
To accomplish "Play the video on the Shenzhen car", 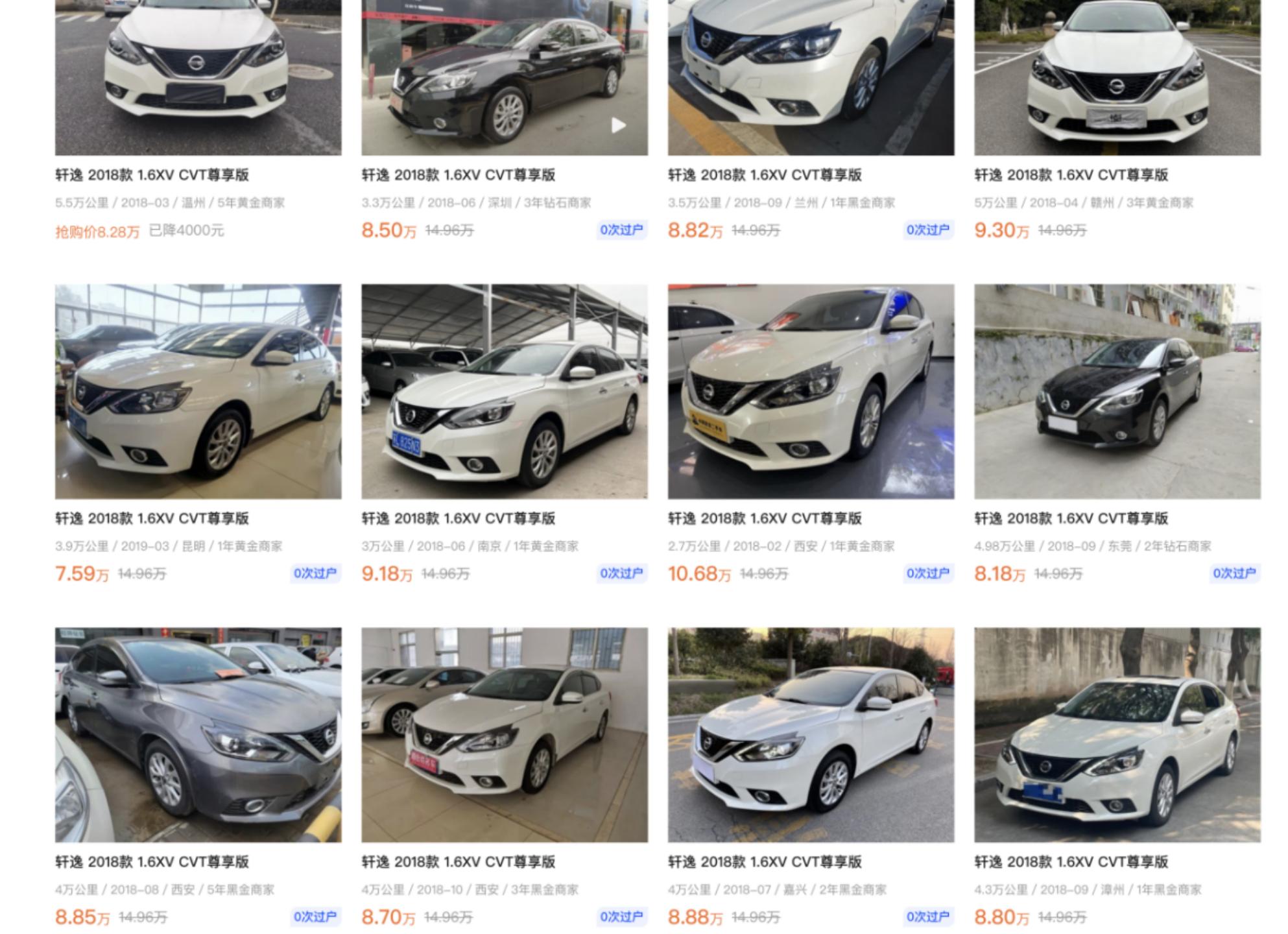I will tap(619, 125).
